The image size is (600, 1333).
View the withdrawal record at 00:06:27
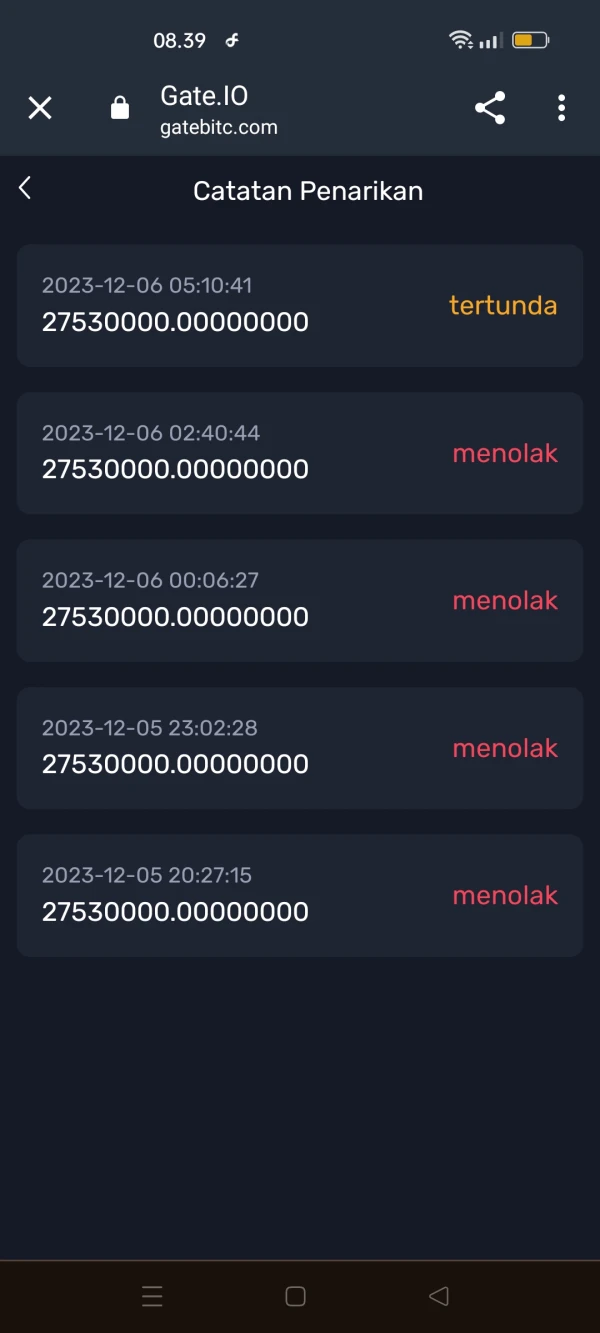[300, 600]
